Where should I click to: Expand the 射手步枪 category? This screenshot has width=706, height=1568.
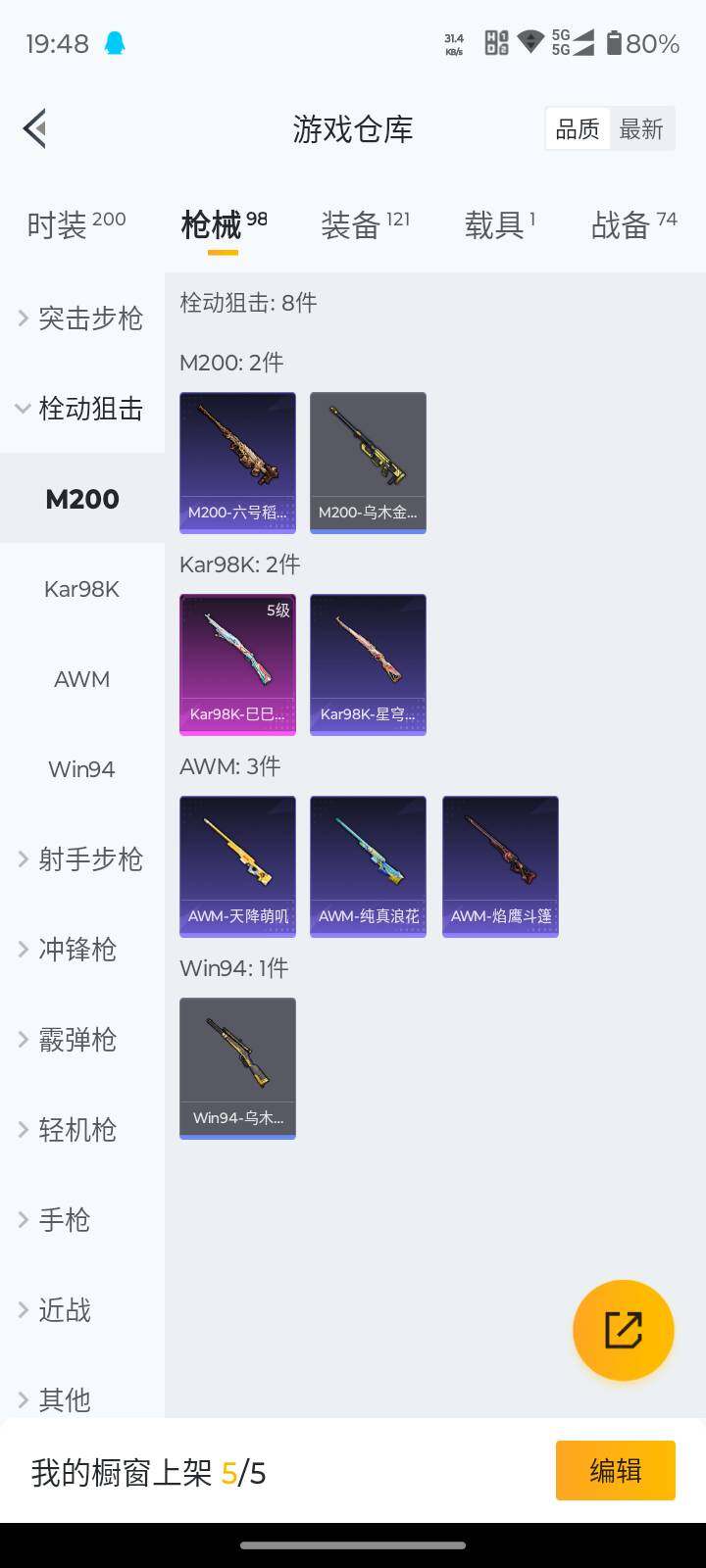click(x=82, y=859)
